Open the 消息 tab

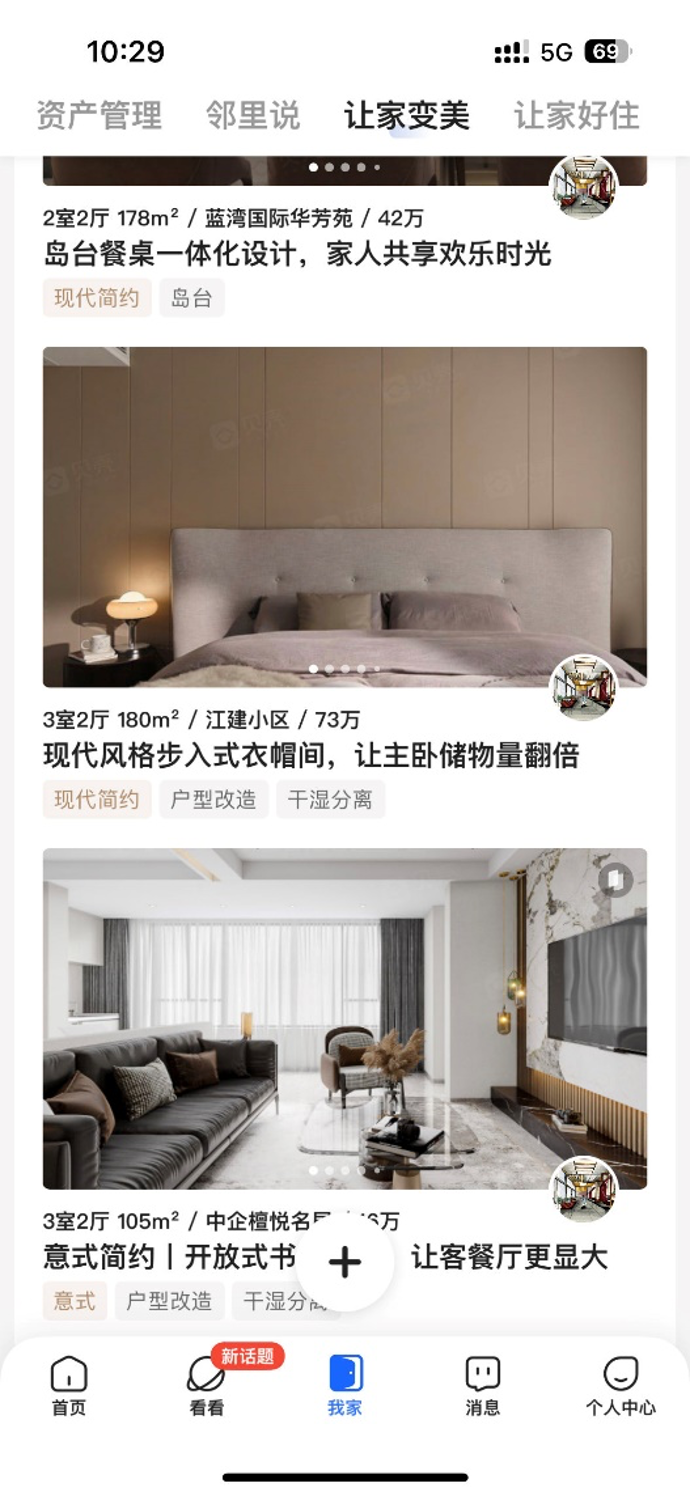coord(482,1386)
